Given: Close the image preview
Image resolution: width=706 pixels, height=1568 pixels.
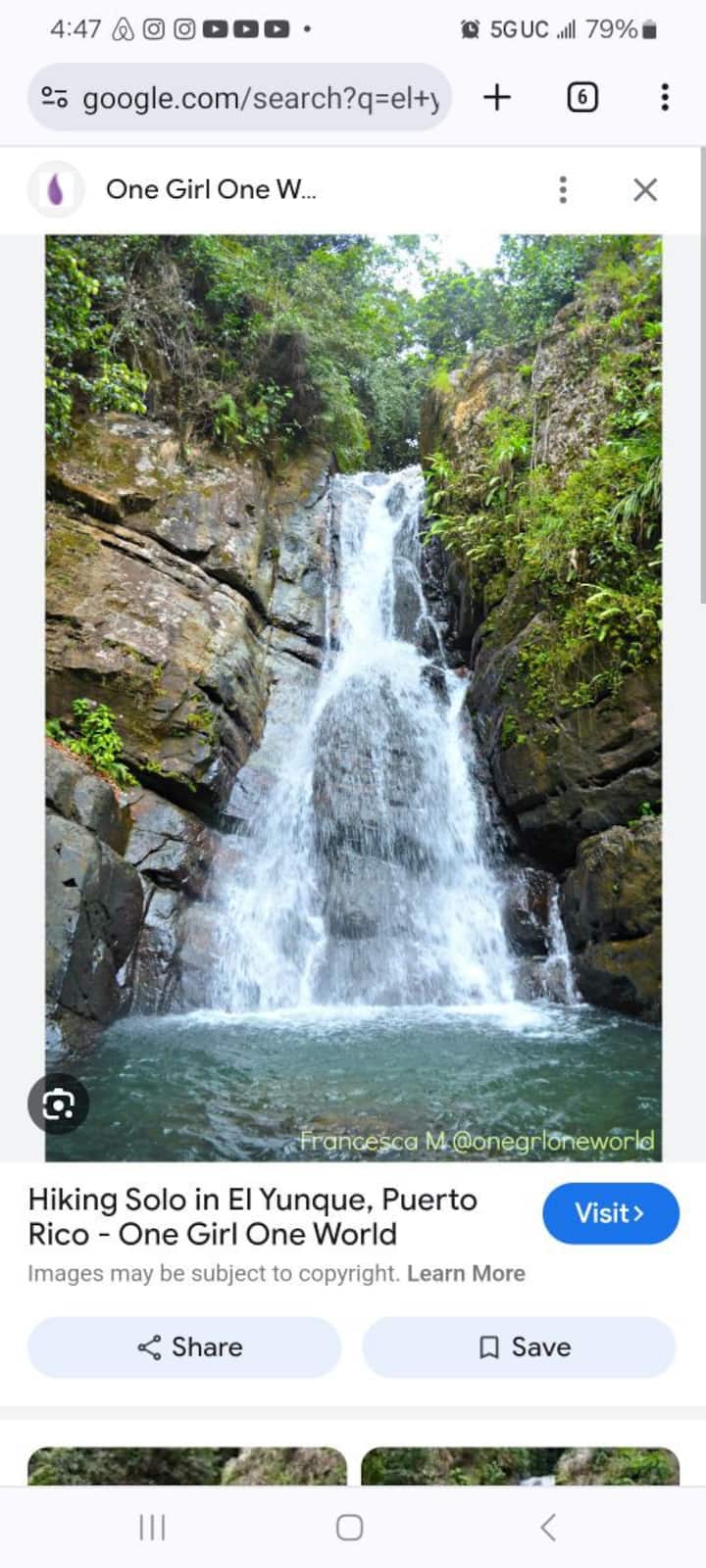Looking at the screenshot, I should tap(645, 189).
